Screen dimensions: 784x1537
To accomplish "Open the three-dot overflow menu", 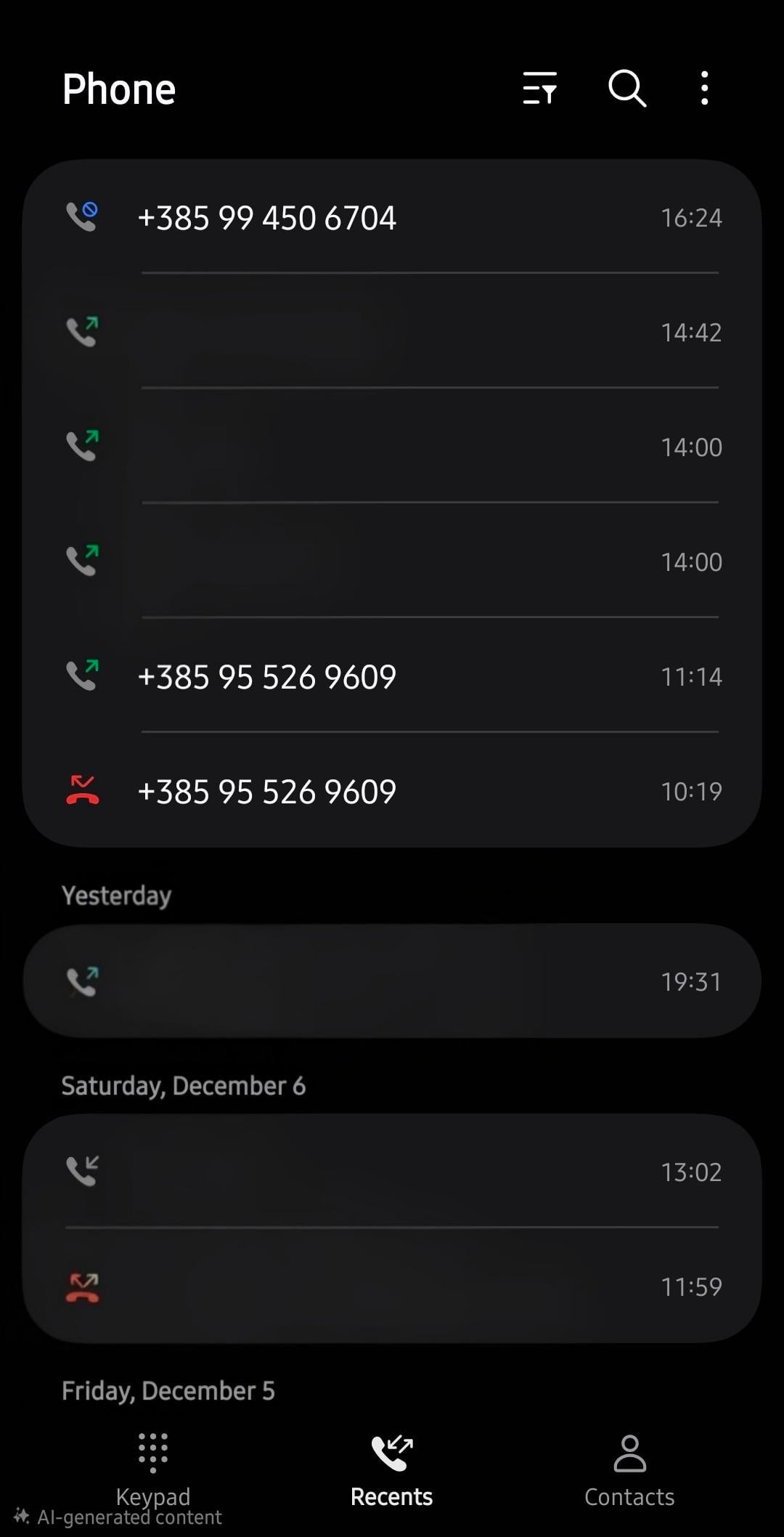I will 704,89.
